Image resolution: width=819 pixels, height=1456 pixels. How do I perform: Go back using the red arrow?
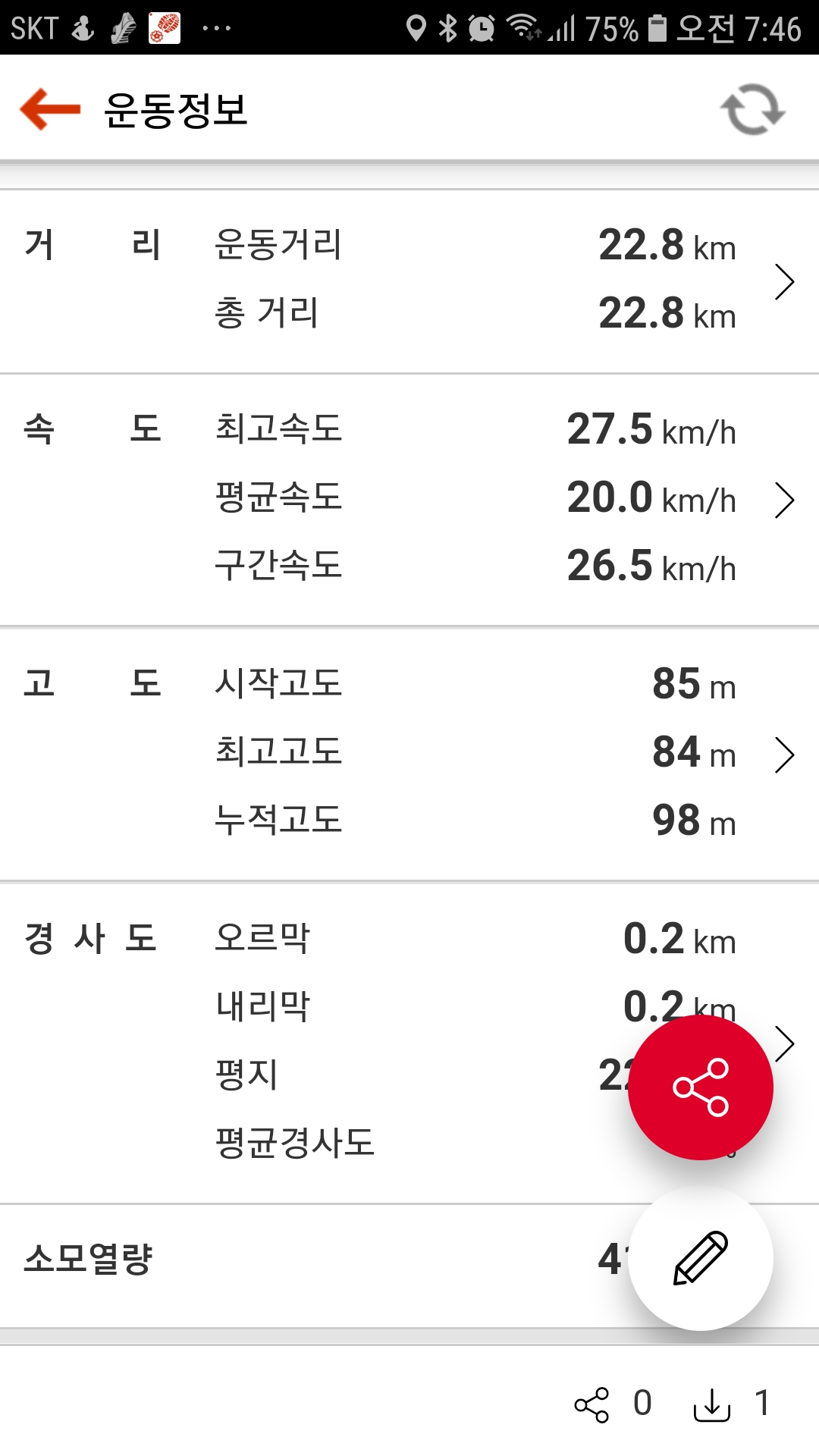[50, 109]
